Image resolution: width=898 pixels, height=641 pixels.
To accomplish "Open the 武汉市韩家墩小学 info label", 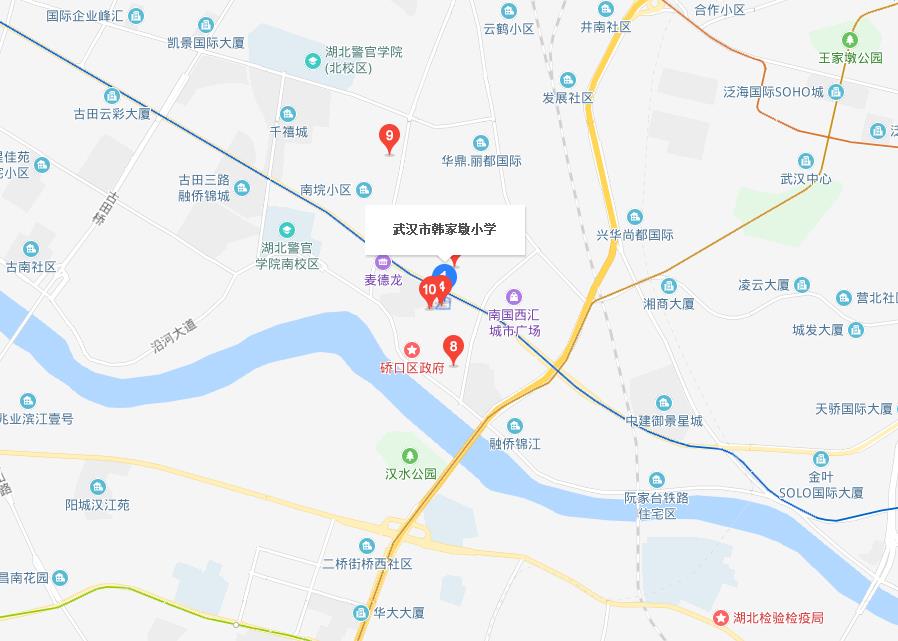I will click(x=444, y=230).
